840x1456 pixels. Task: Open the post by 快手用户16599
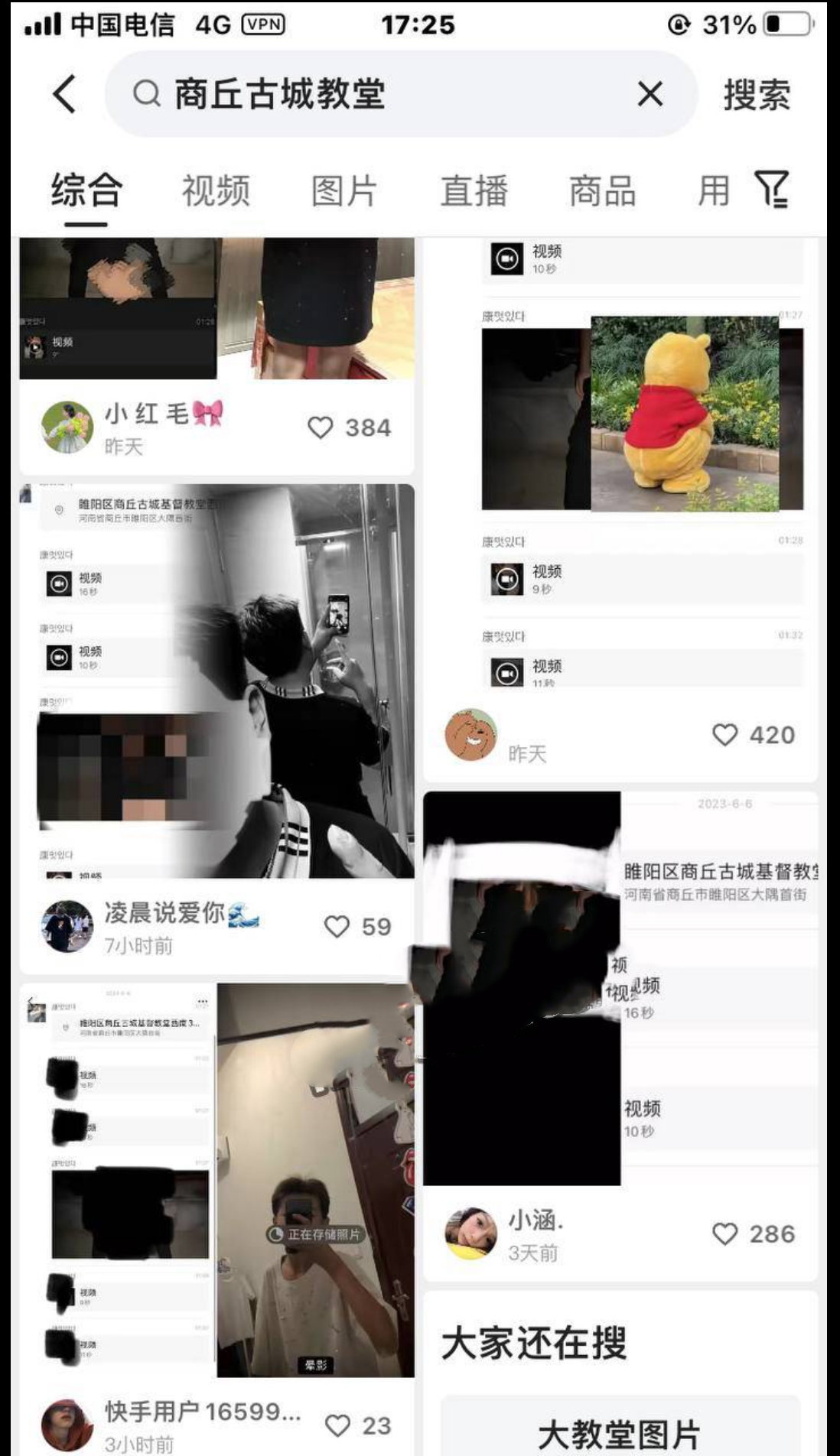217,1181
